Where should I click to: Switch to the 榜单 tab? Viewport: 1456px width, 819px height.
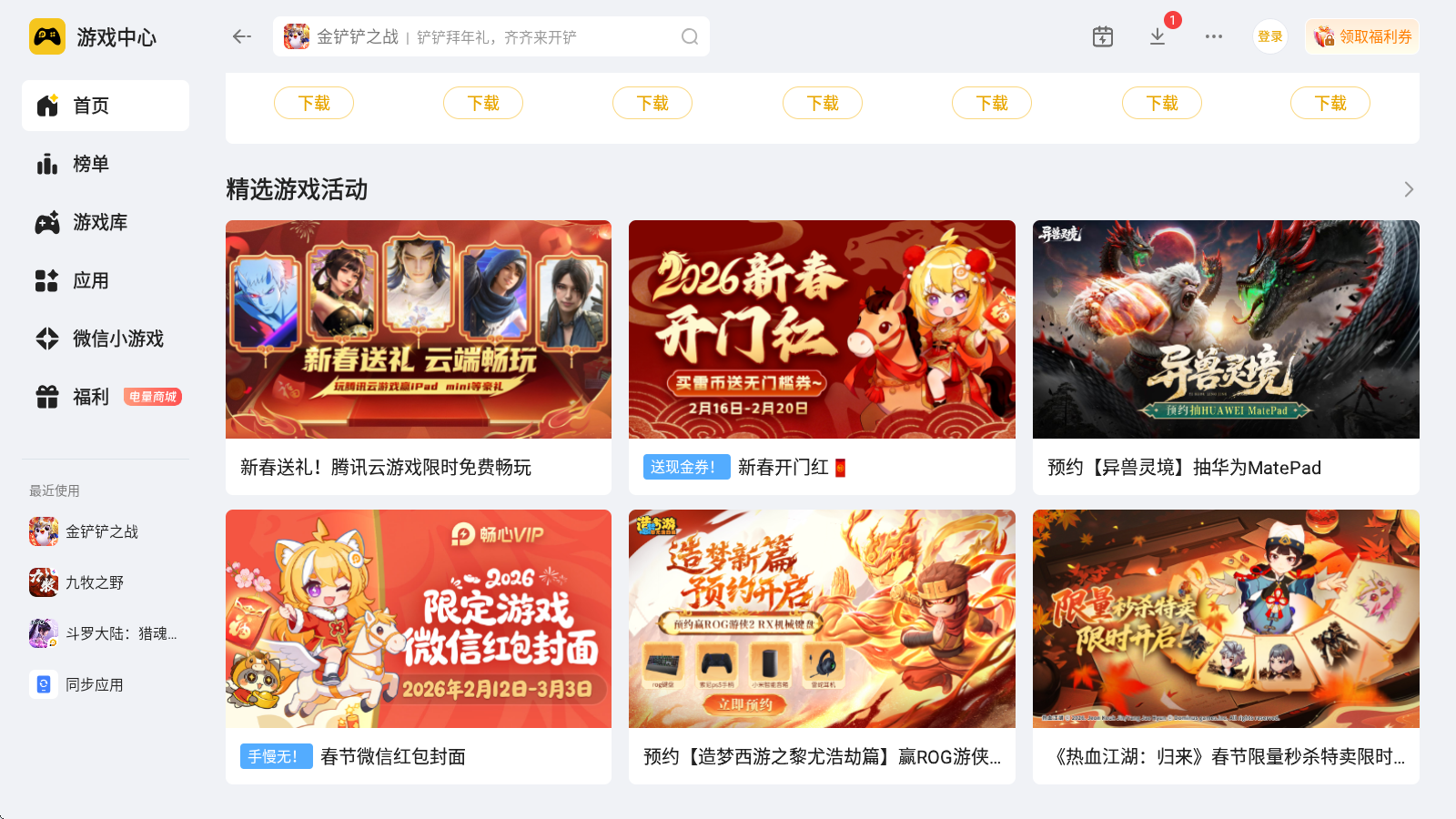tap(91, 164)
